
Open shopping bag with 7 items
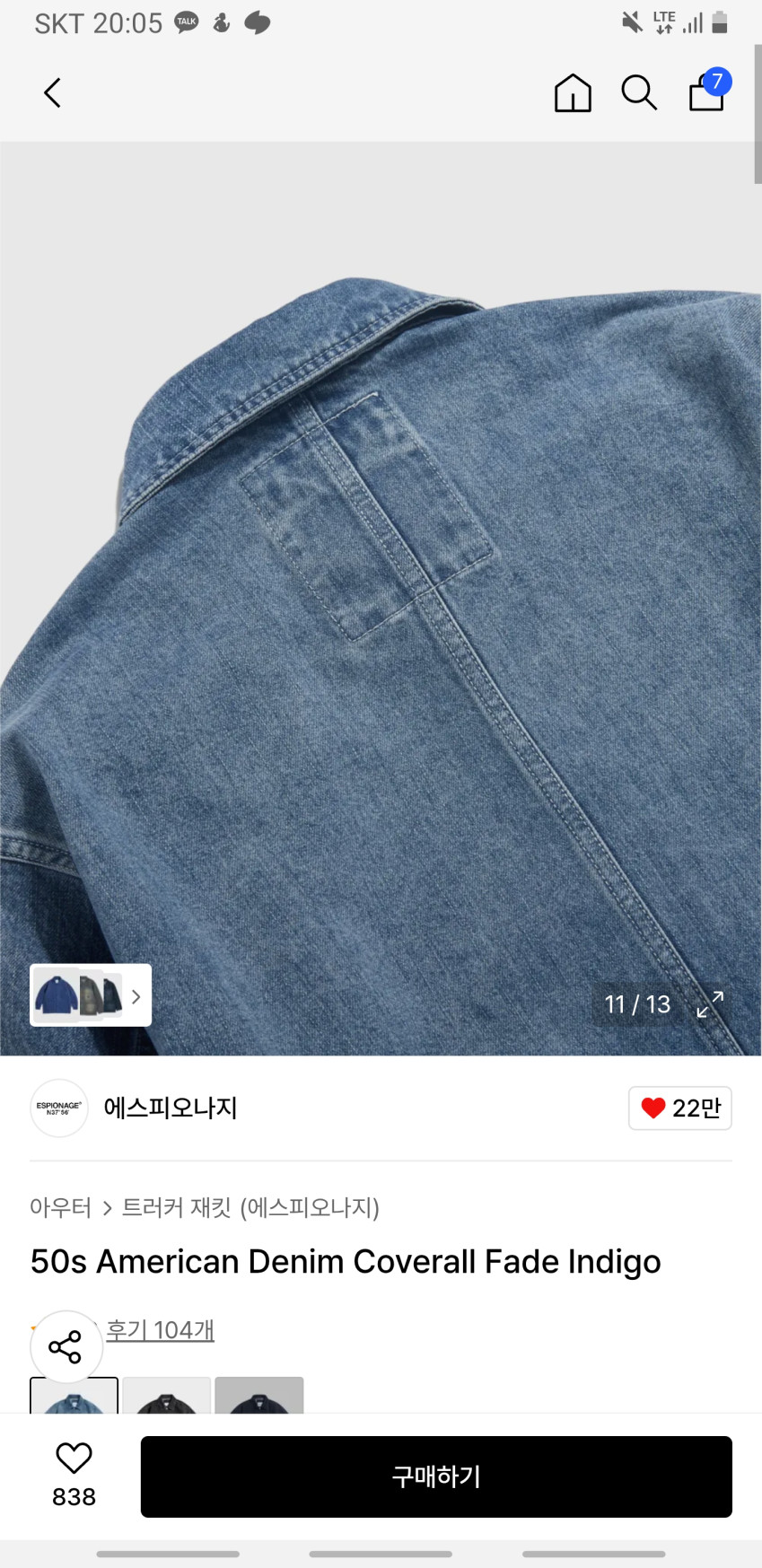coord(707,92)
